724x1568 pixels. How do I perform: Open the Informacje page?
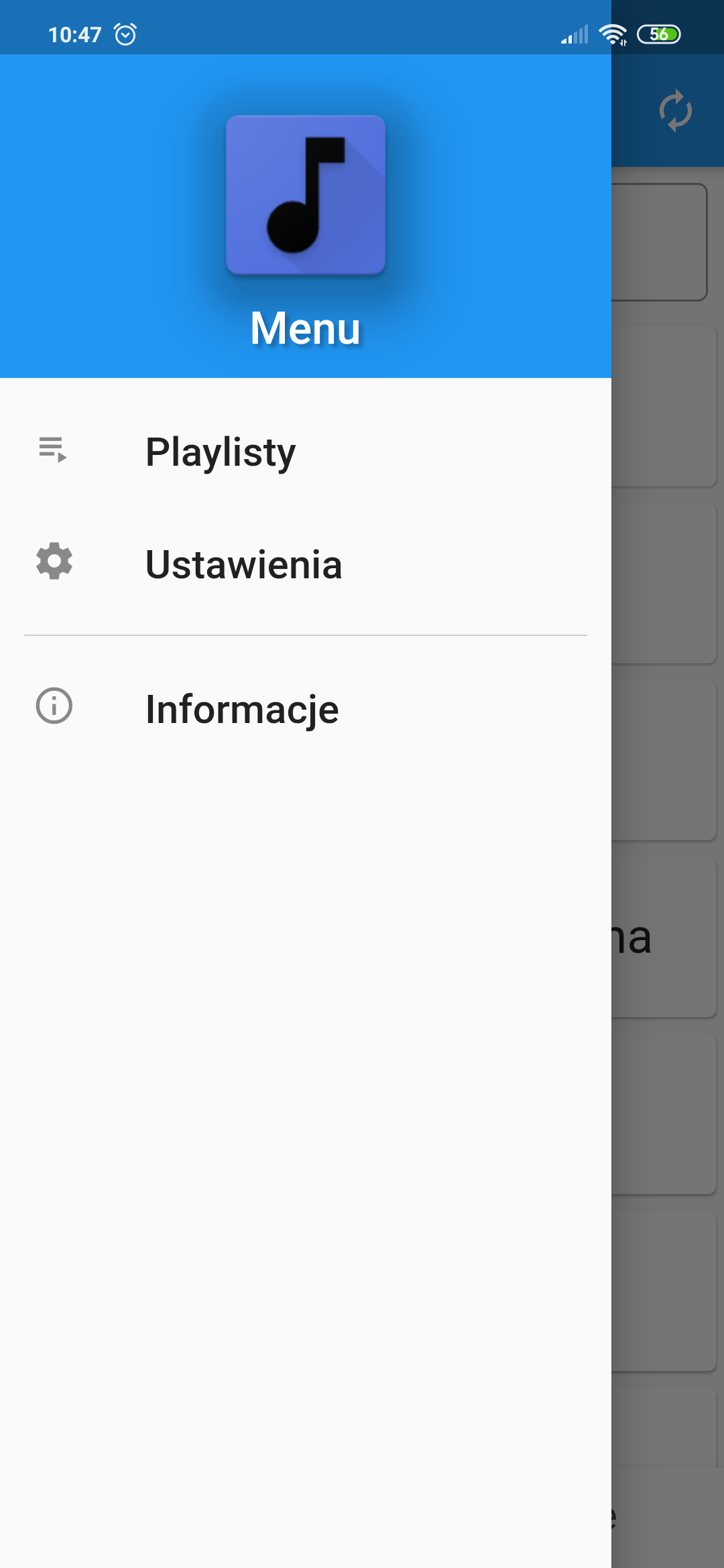(x=242, y=709)
